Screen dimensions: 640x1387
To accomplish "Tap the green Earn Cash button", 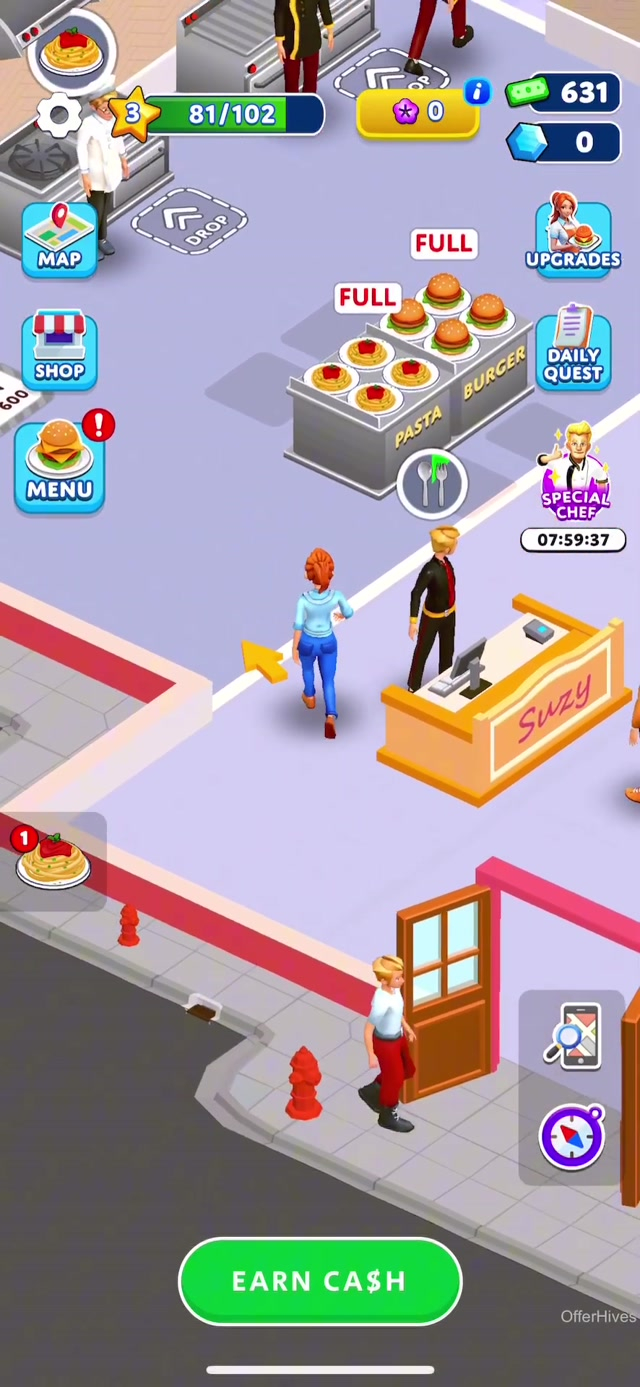I will point(320,1281).
